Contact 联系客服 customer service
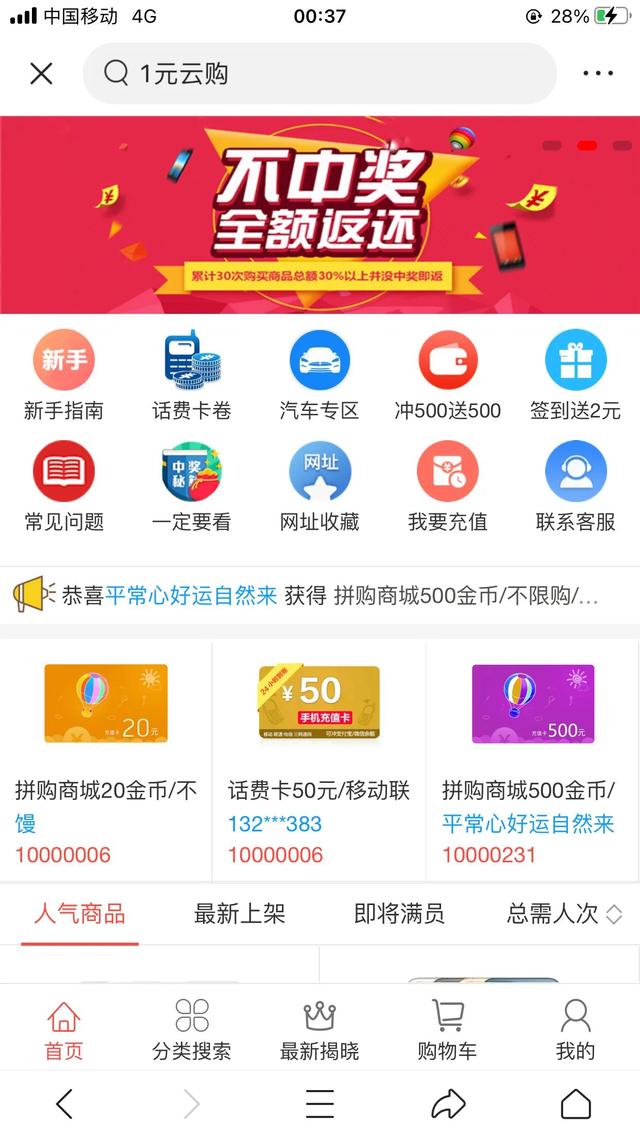The height and width of the screenshot is (1138, 640). (575, 486)
